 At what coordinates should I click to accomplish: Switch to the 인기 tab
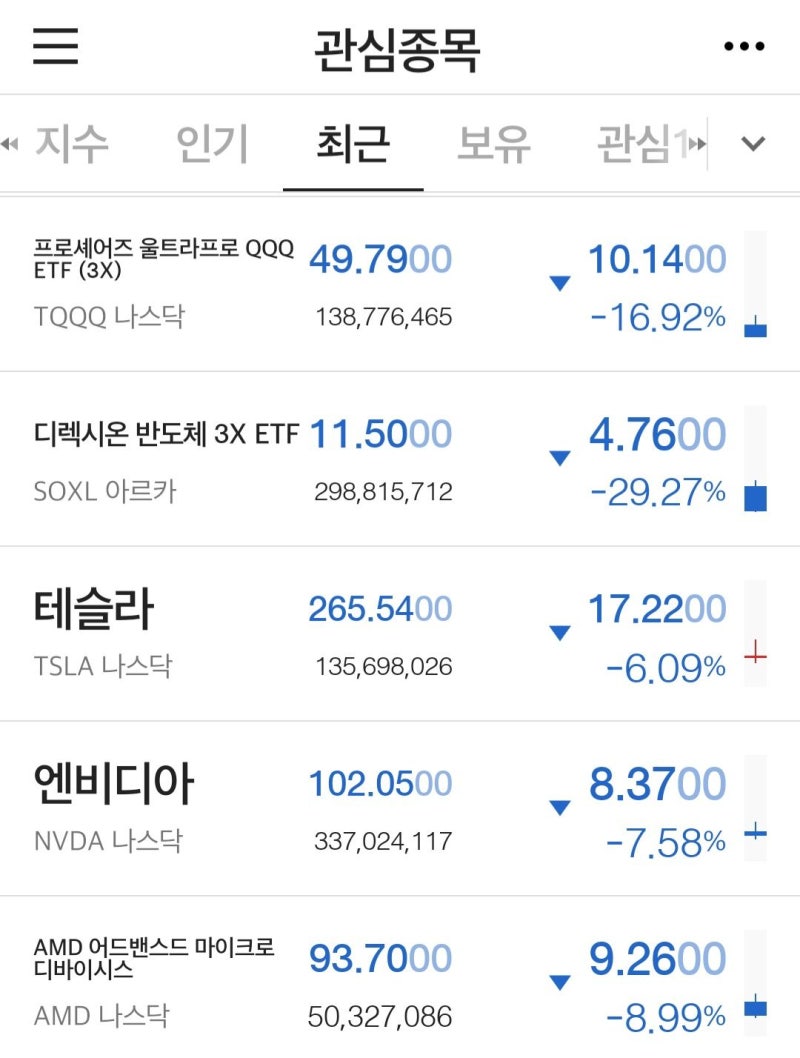(x=210, y=144)
